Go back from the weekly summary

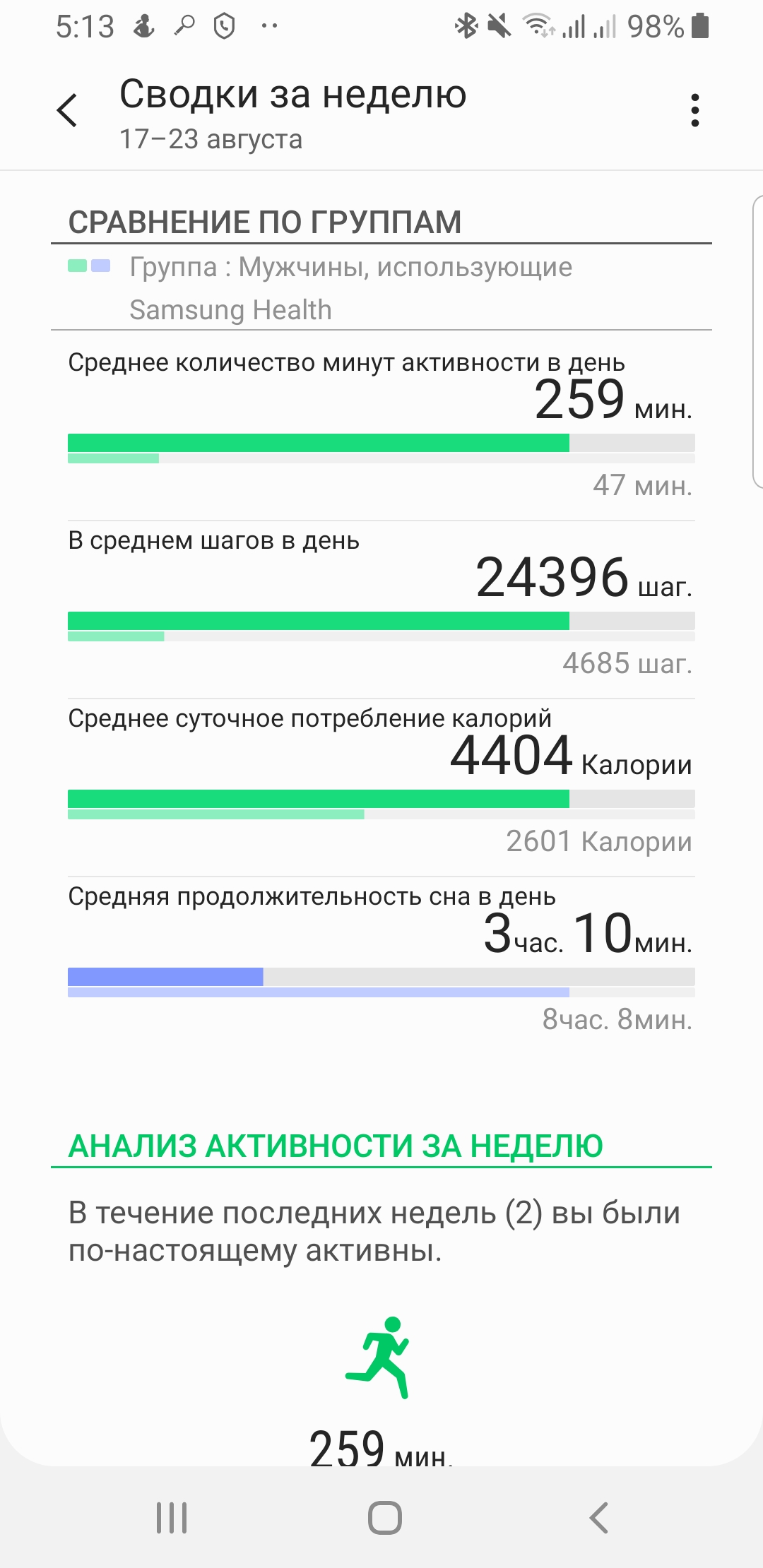(67, 110)
